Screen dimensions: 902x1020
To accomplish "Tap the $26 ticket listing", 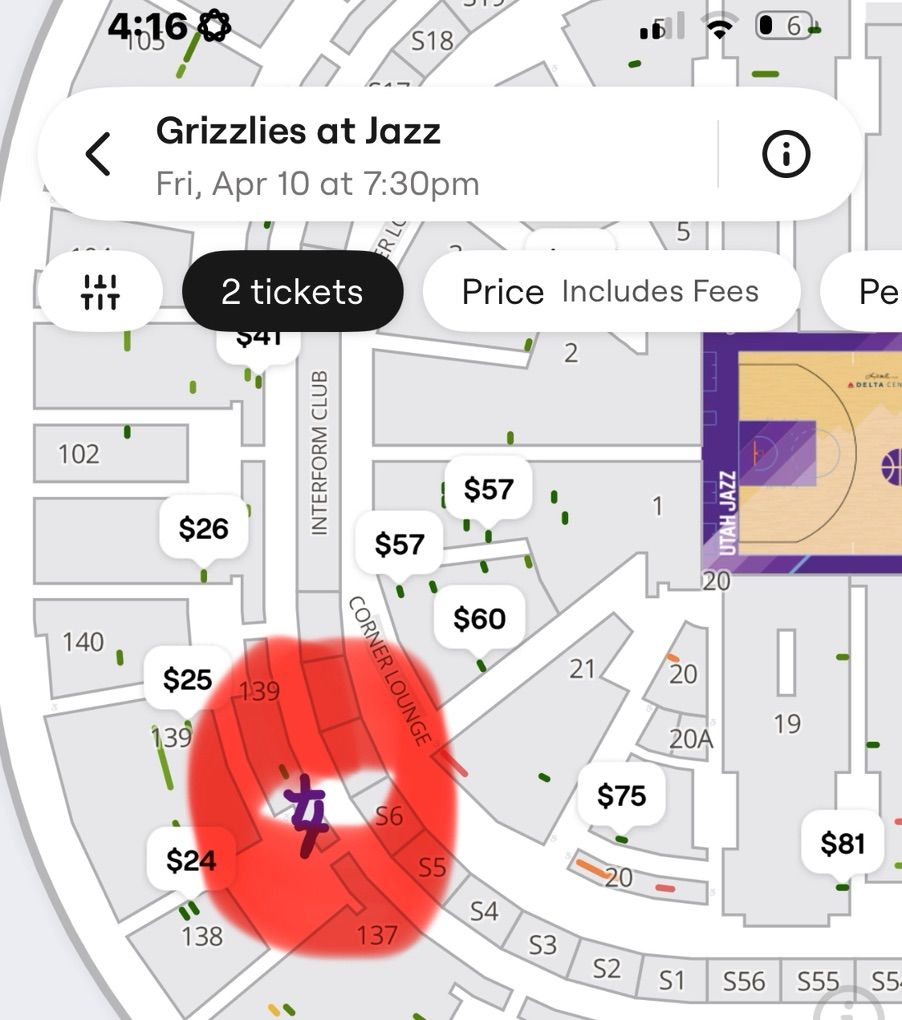I will 203,528.
